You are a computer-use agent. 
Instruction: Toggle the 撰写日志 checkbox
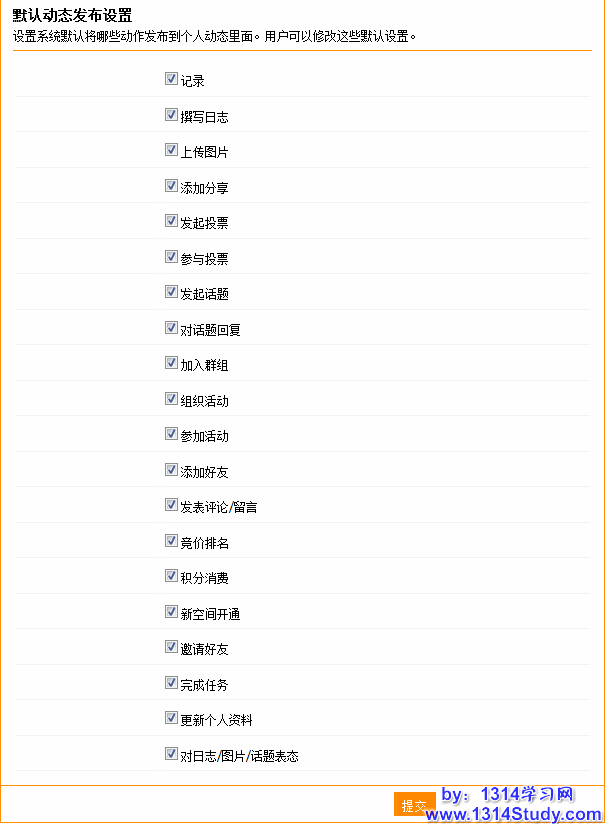tap(171, 115)
